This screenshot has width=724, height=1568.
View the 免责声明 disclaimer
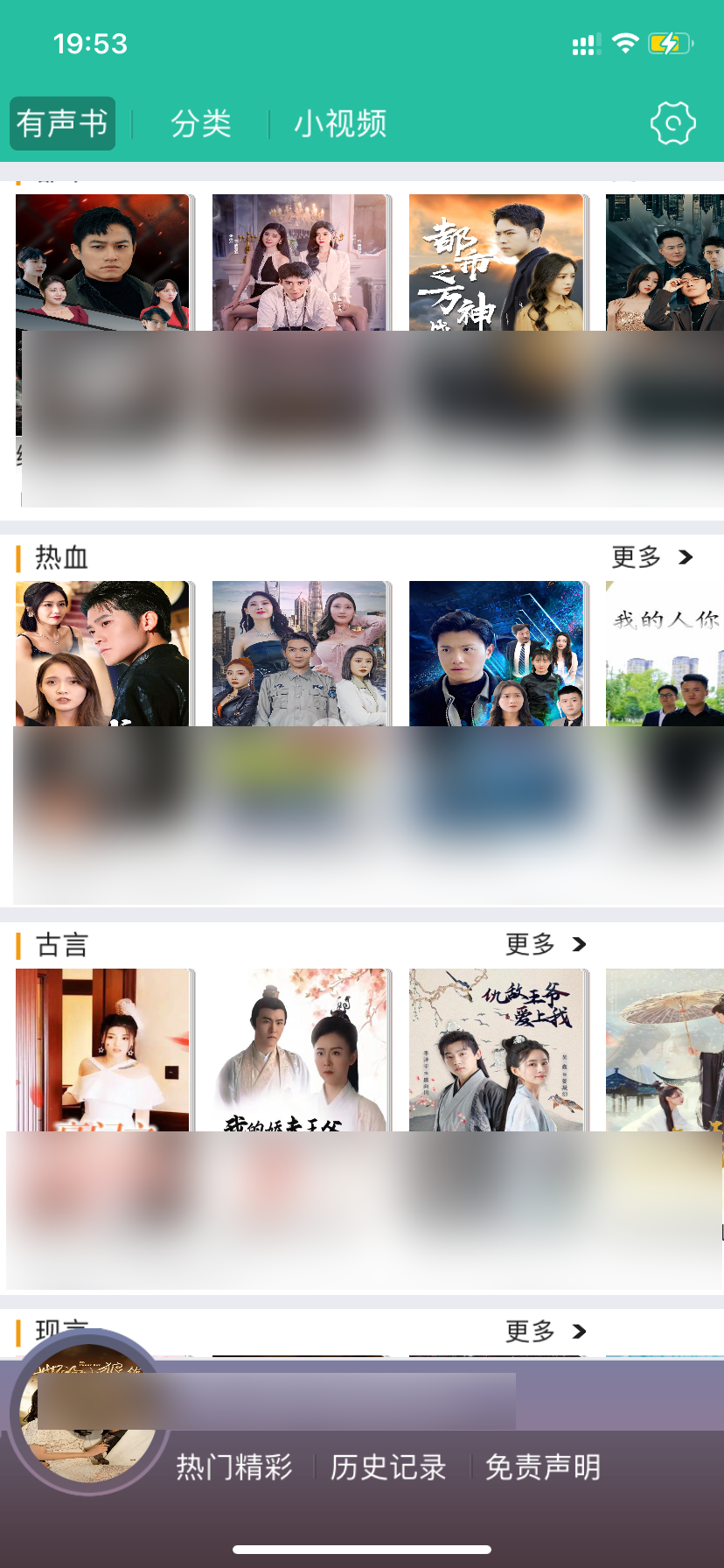tap(543, 1467)
